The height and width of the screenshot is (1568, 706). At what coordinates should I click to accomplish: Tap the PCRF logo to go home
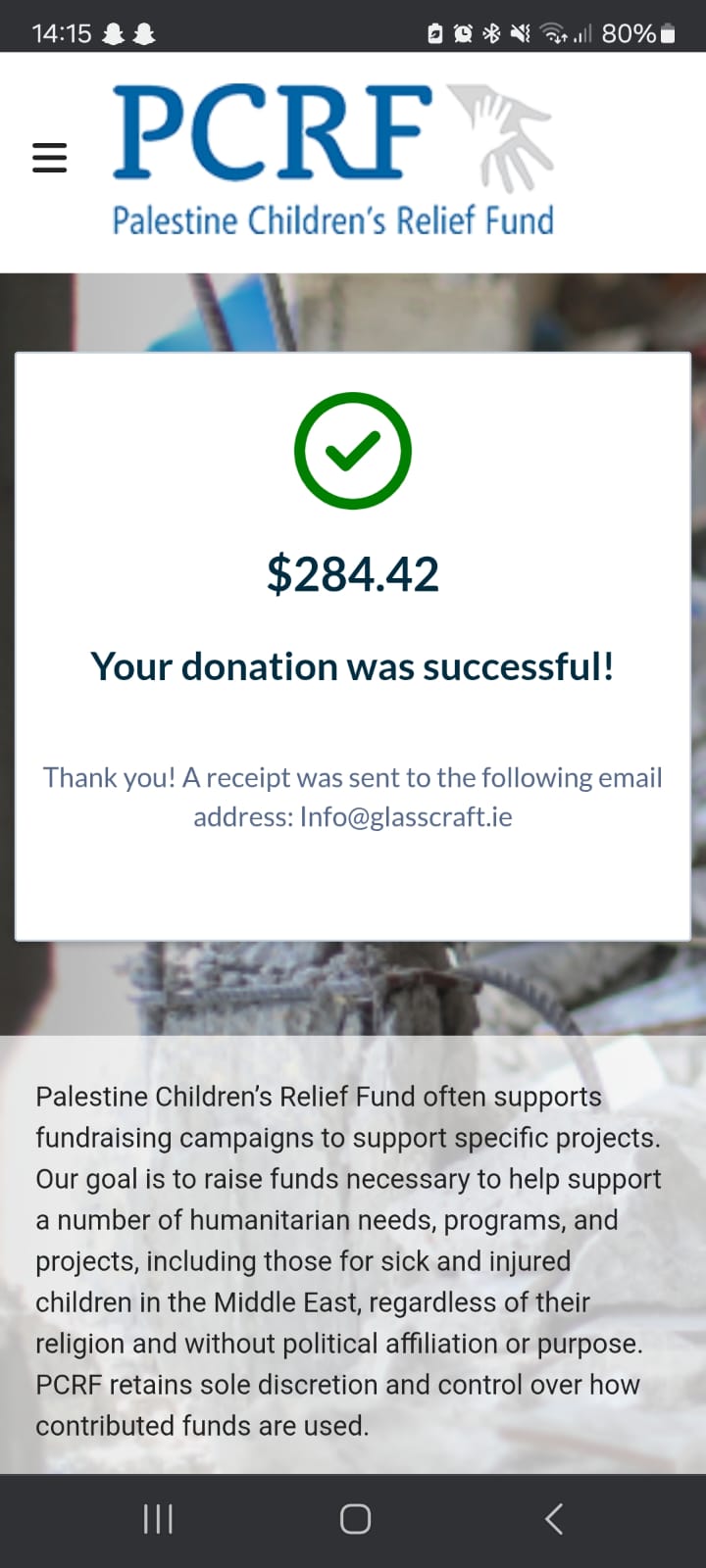pos(332,161)
